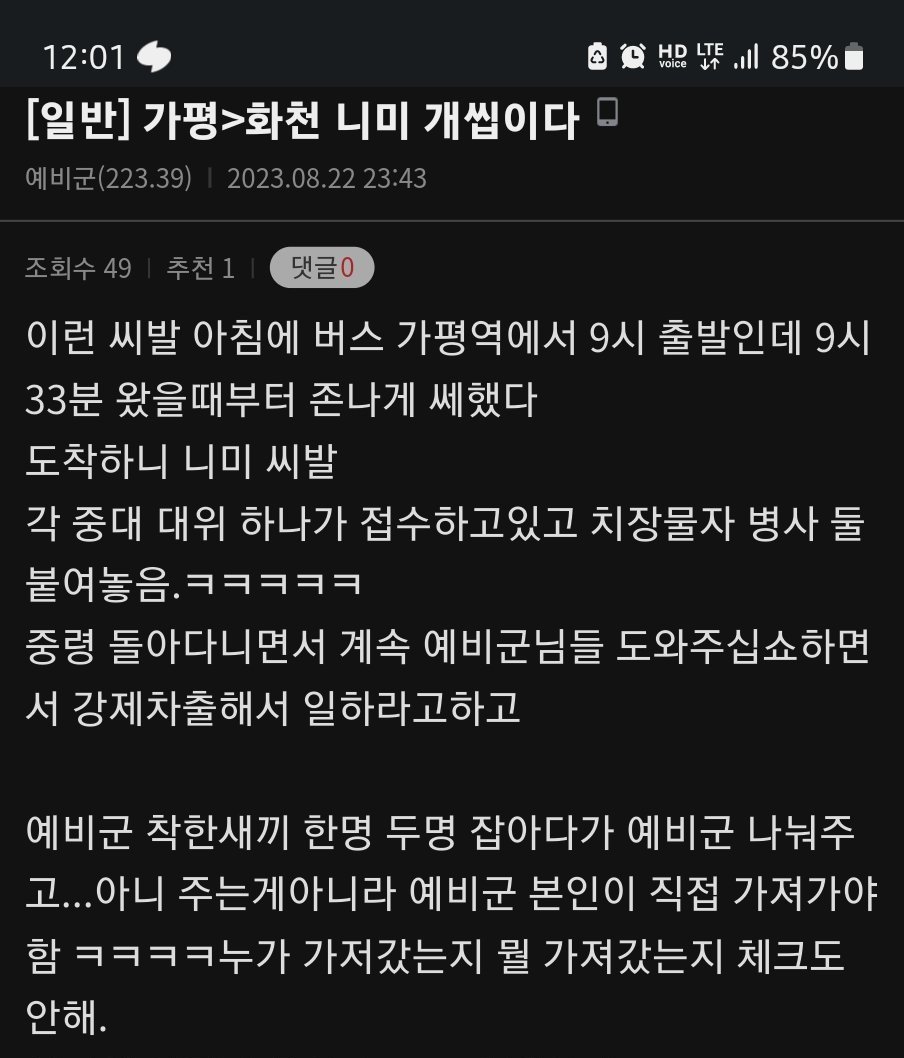The height and width of the screenshot is (1058, 904).
Task: Open the 댓글 0 comments button
Action: point(322,268)
